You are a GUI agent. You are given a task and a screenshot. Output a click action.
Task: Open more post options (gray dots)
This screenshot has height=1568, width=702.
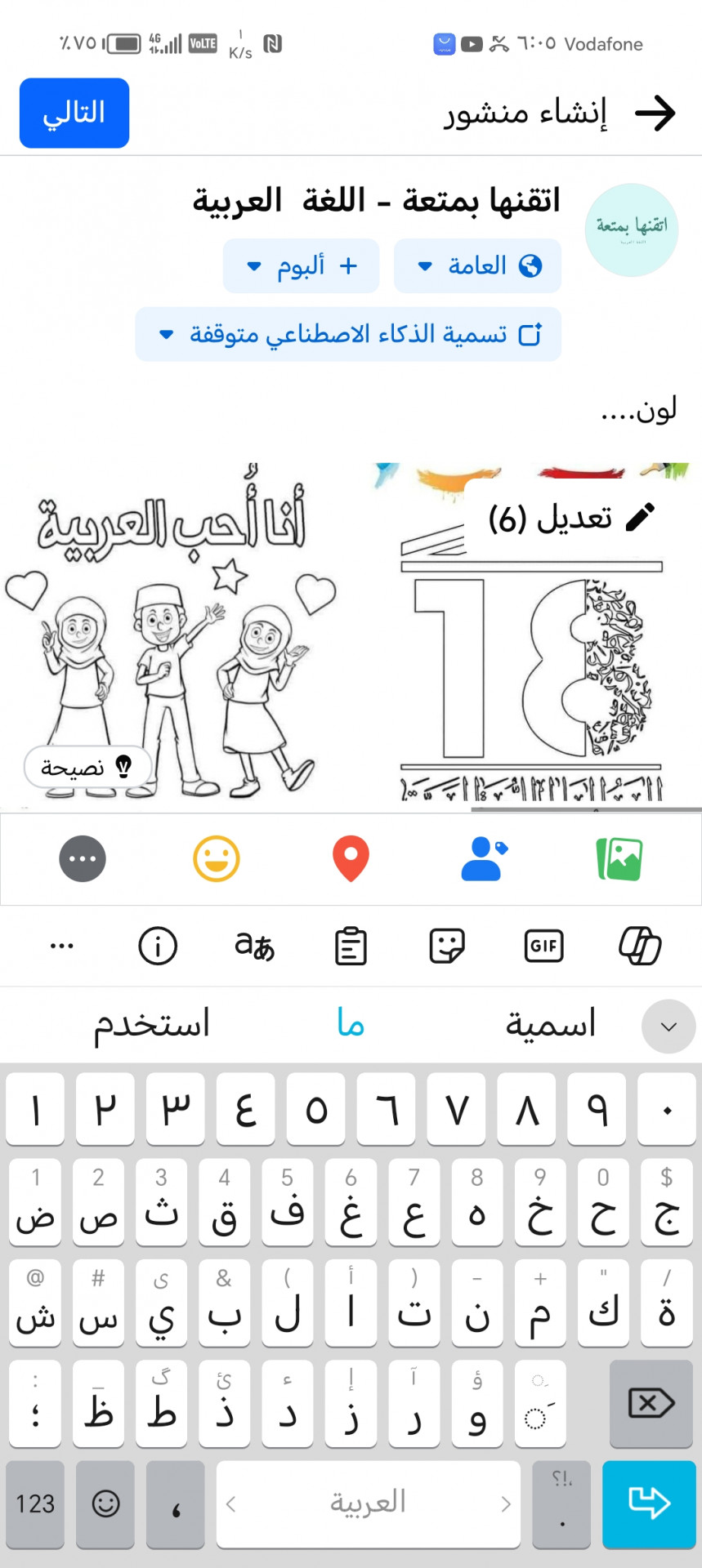(x=83, y=859)
